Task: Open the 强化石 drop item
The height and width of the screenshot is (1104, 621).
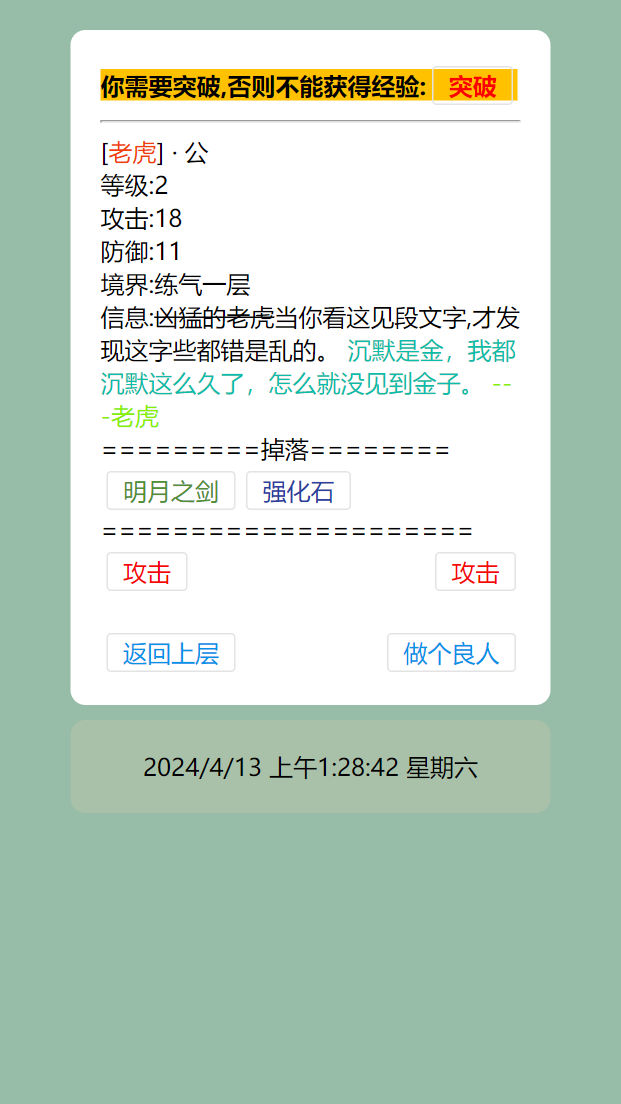Action: click(298, 491)
